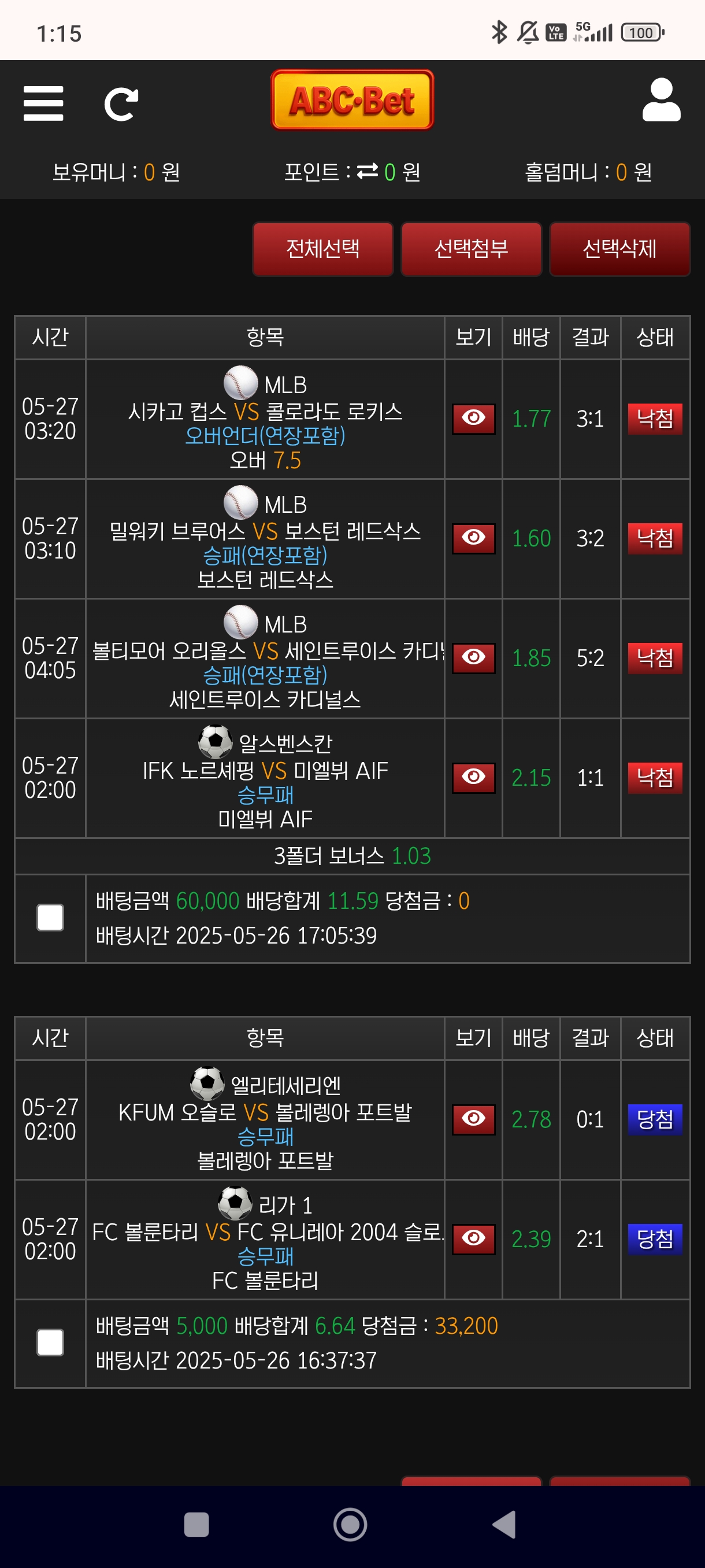
Task: Tap the ABC-Bet logo
Action: 352,100
